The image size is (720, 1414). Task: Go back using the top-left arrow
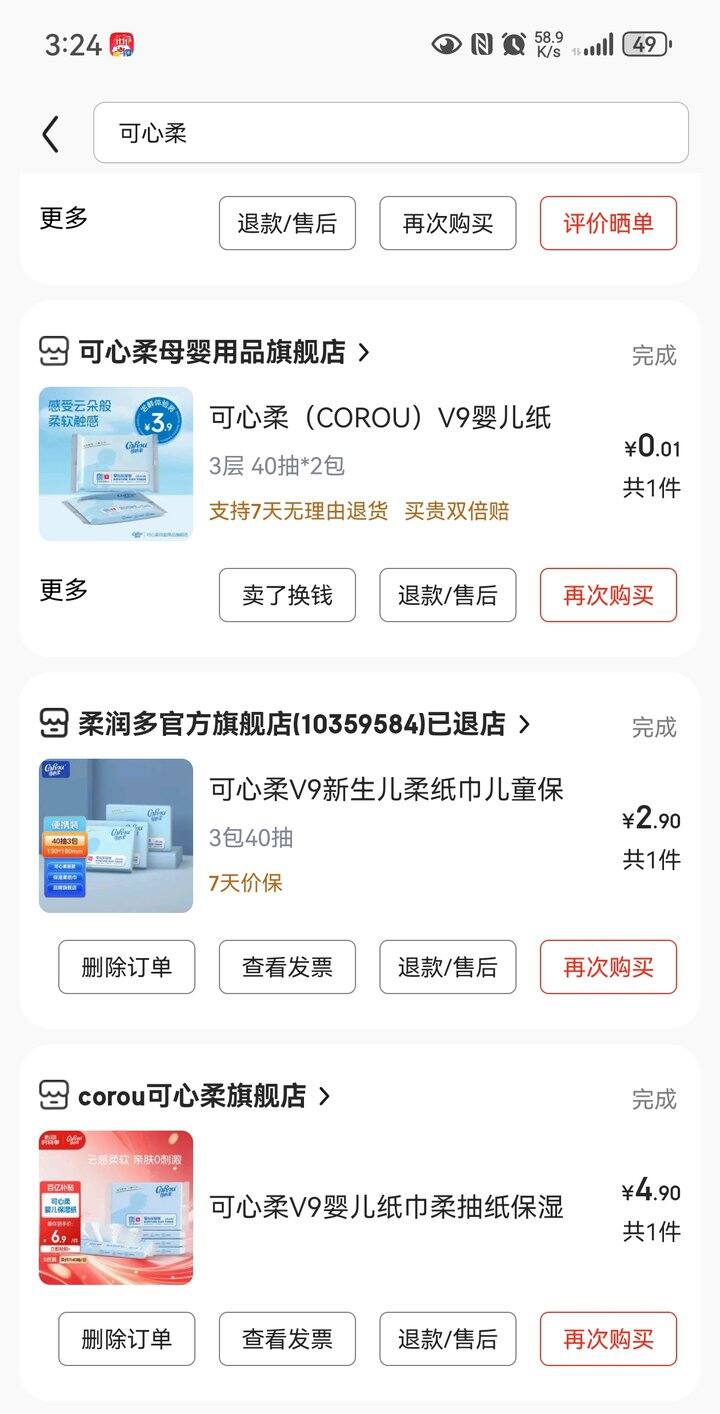(x=51, y=134)
